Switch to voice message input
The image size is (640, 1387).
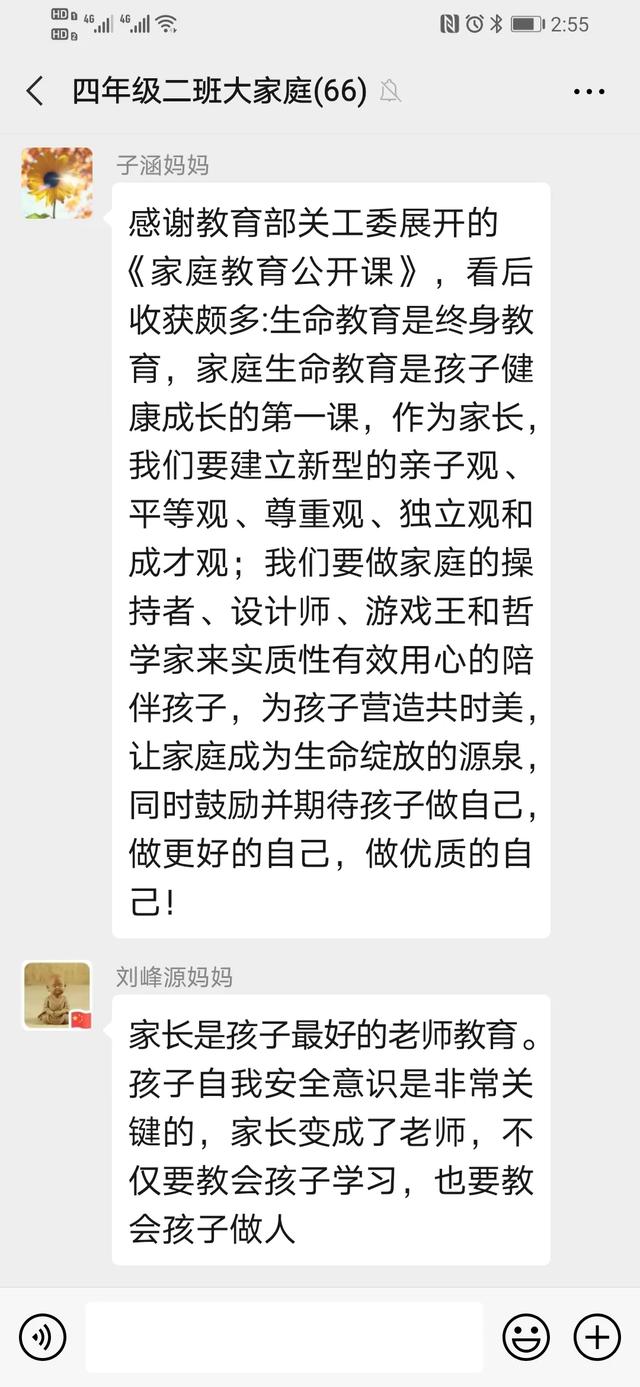42,1337
